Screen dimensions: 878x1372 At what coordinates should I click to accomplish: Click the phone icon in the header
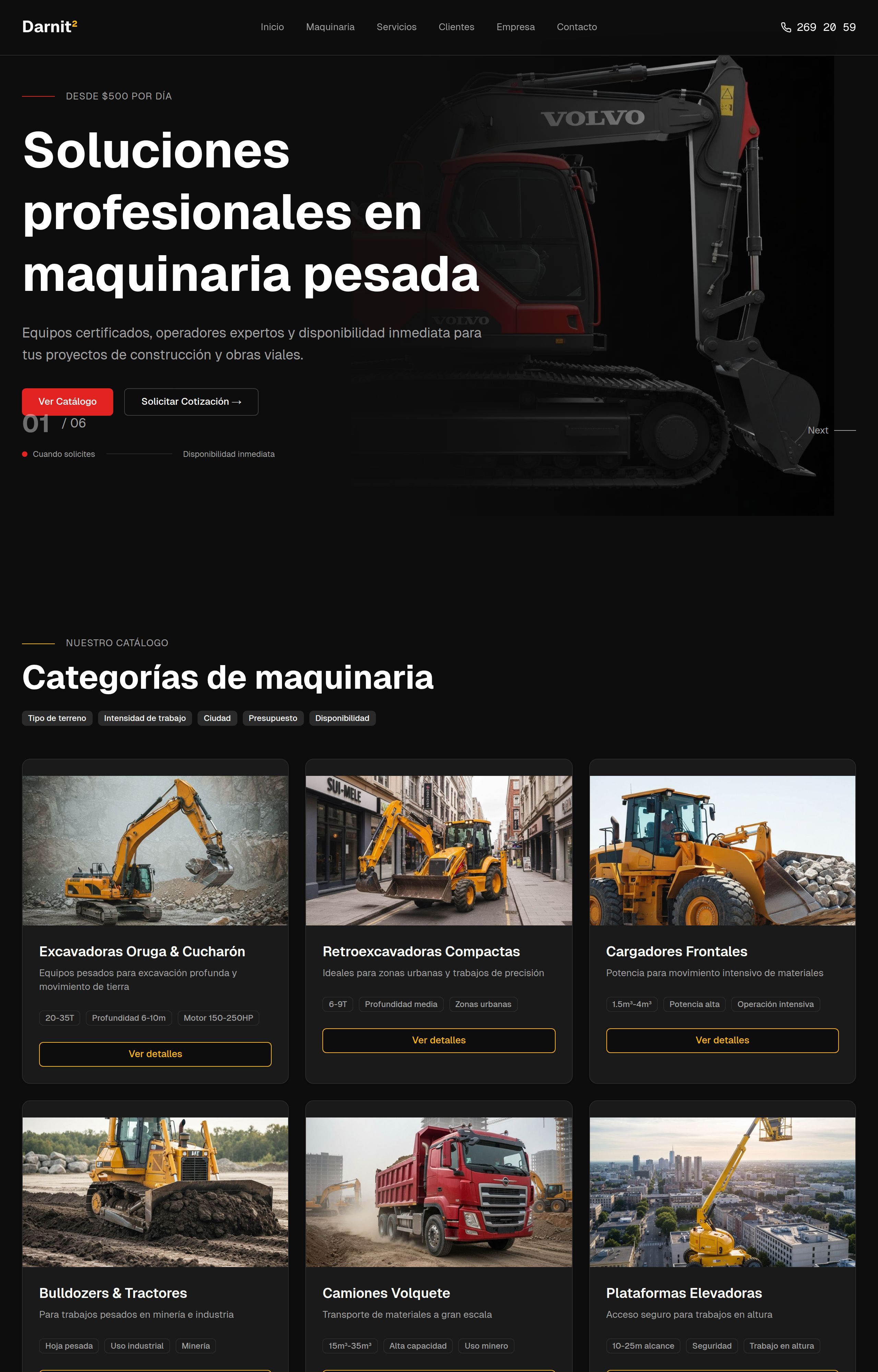pyautogui.click(x=786, y=27)
